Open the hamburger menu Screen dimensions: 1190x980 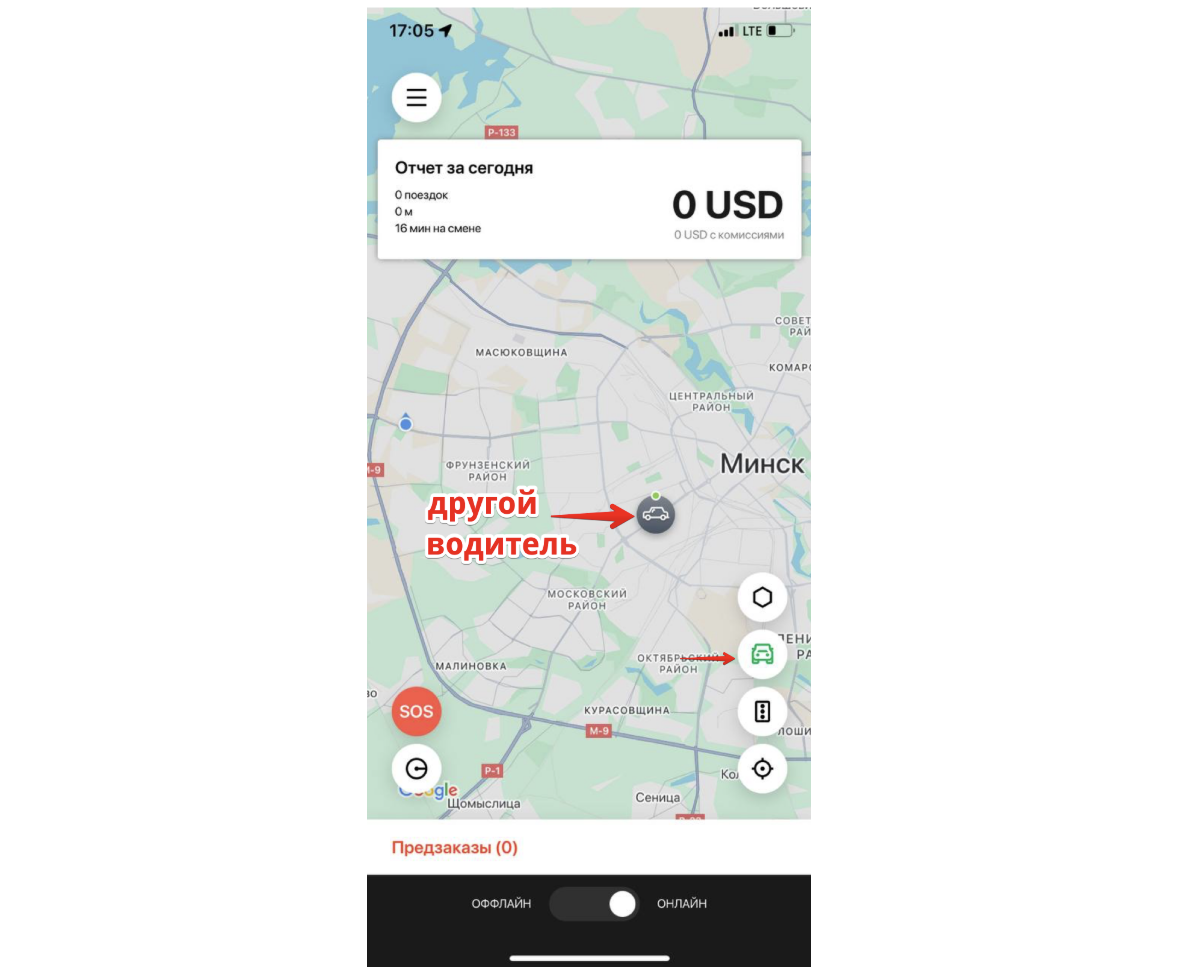(416, 98)
